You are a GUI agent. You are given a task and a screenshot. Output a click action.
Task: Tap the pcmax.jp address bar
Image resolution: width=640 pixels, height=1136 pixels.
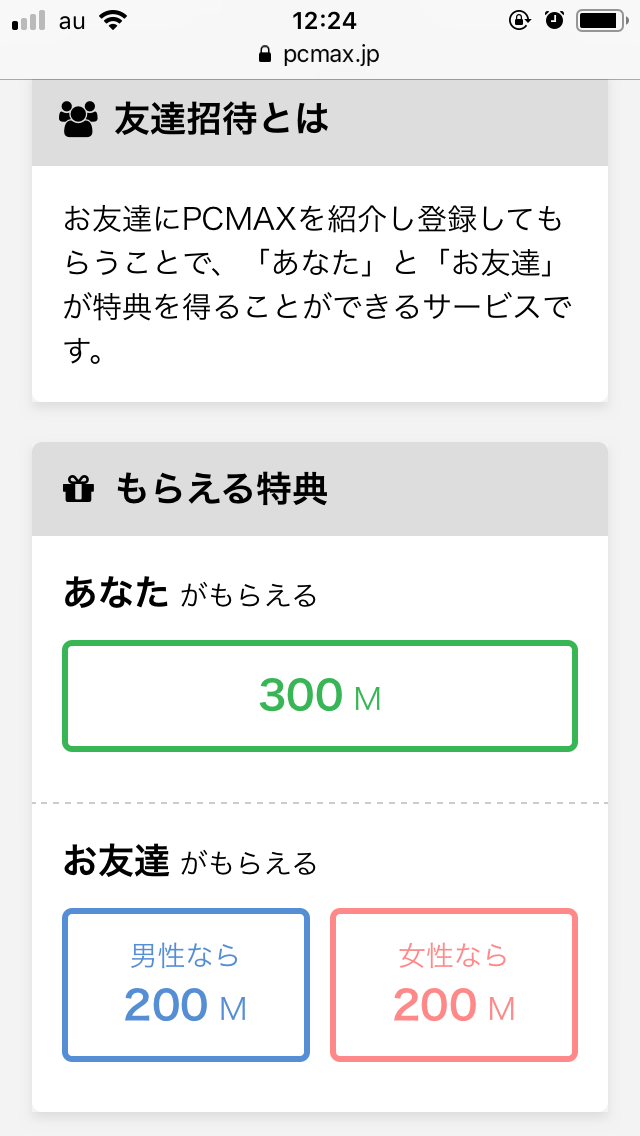pos(320,54)
